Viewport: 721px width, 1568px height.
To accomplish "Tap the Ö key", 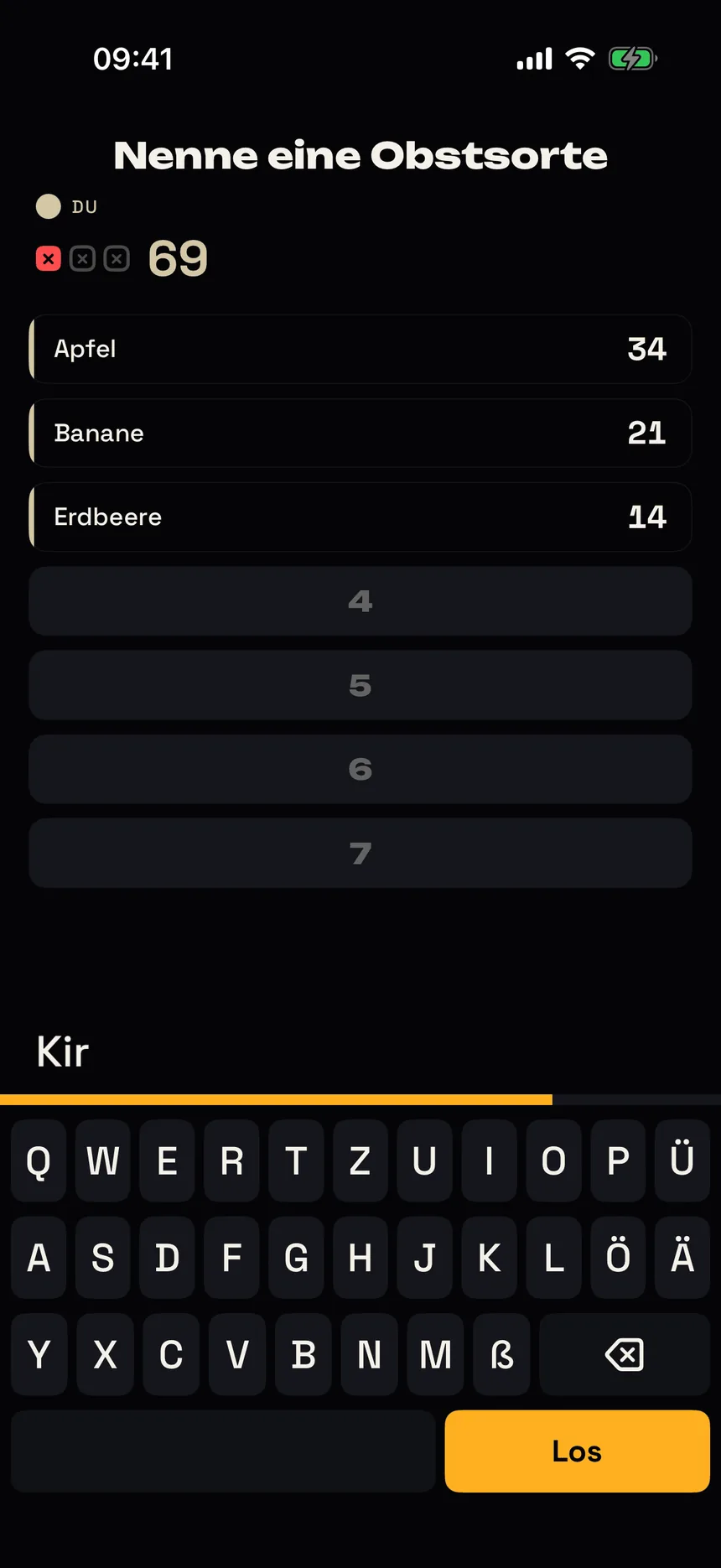I will pyautogui.click(x=618, y=1257).
